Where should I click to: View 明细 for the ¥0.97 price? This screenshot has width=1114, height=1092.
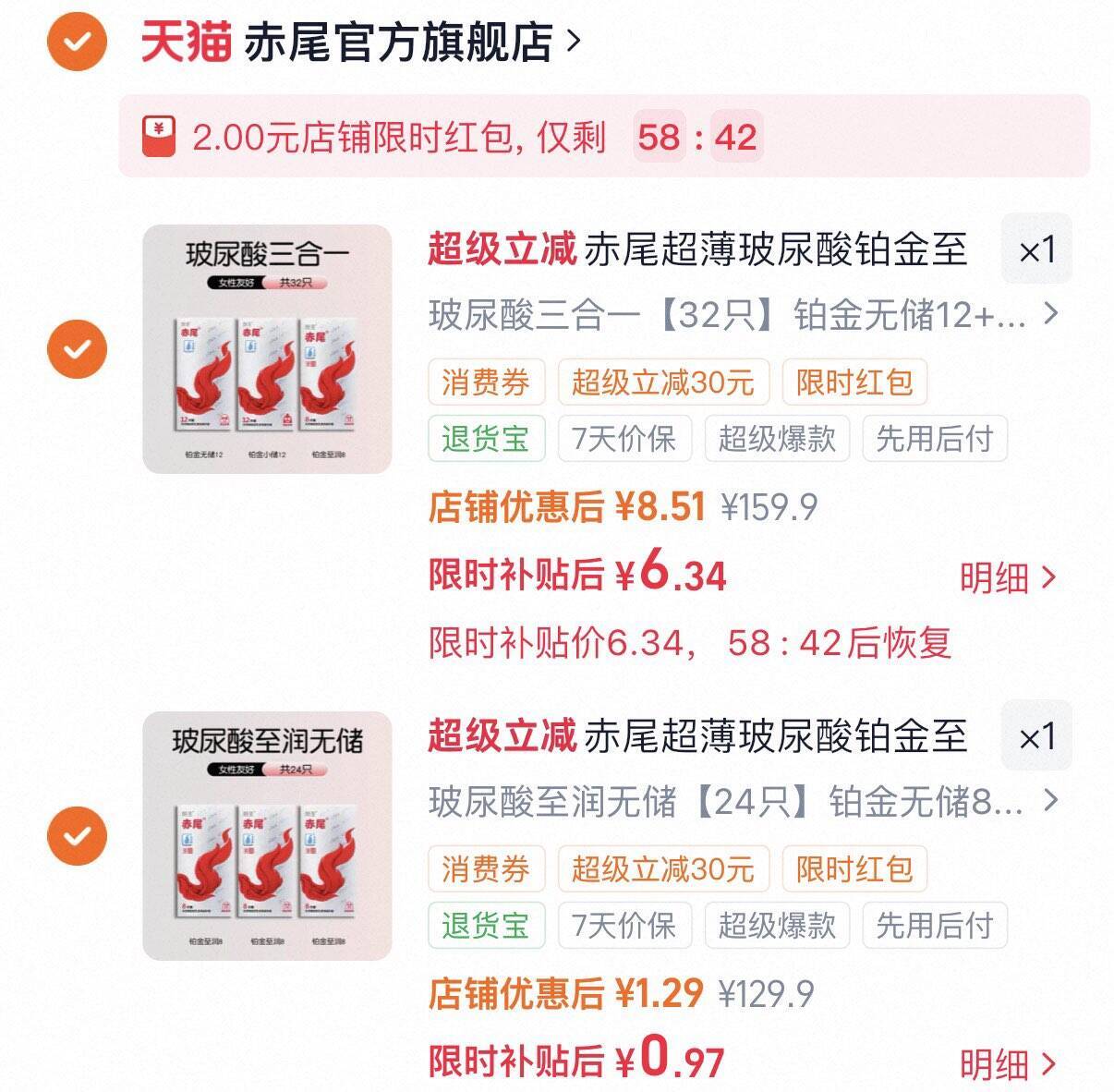pos(1007,1064)
